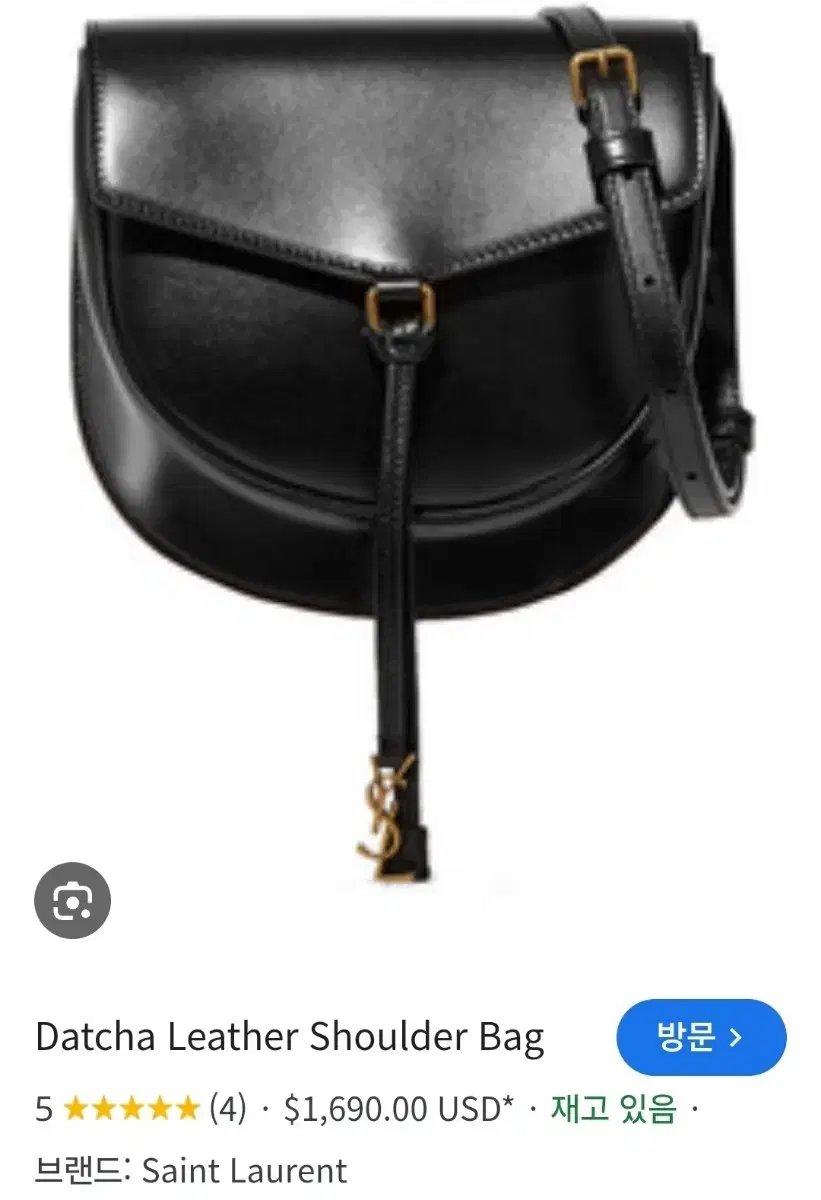
Task: Open the Saint Laurent brand link
Action: pos(245,1170)
